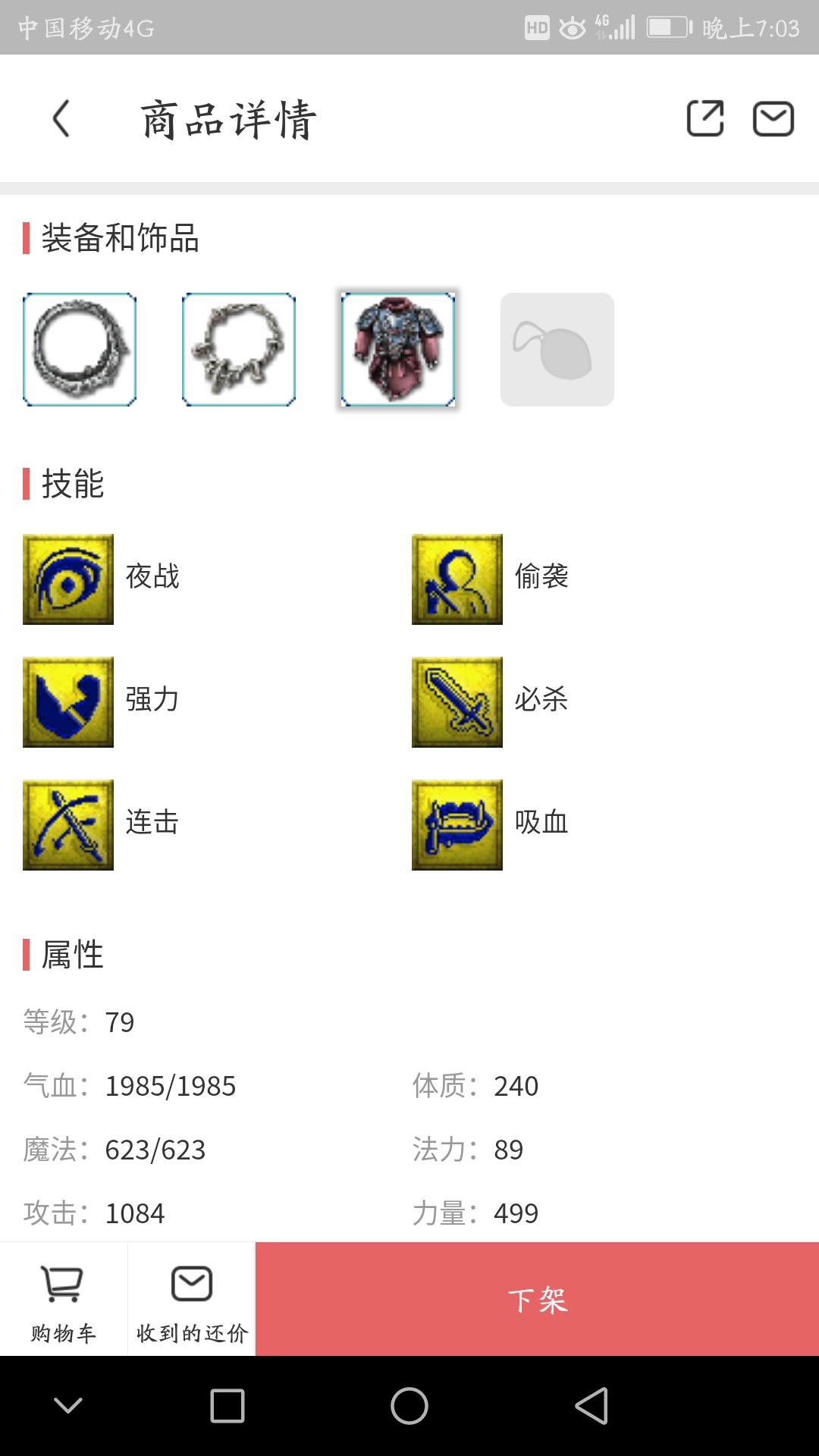Open the 偷袭 skill icon
The image size is (819, 1456).
(x=457, y=579)
